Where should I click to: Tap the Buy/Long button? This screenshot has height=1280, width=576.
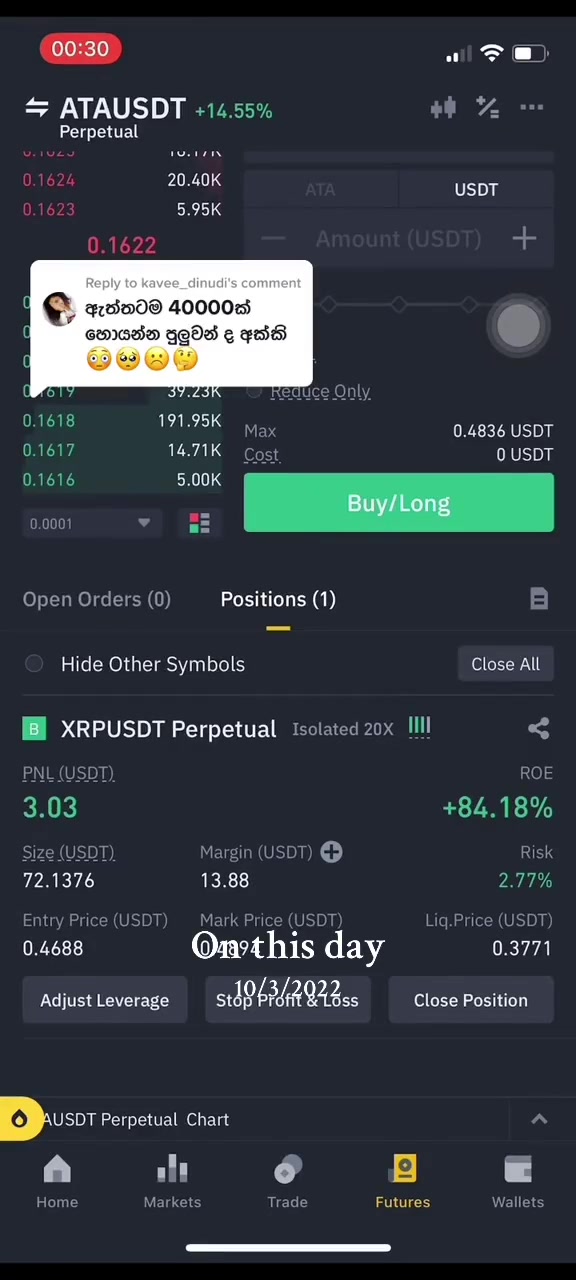pos(398,503)
